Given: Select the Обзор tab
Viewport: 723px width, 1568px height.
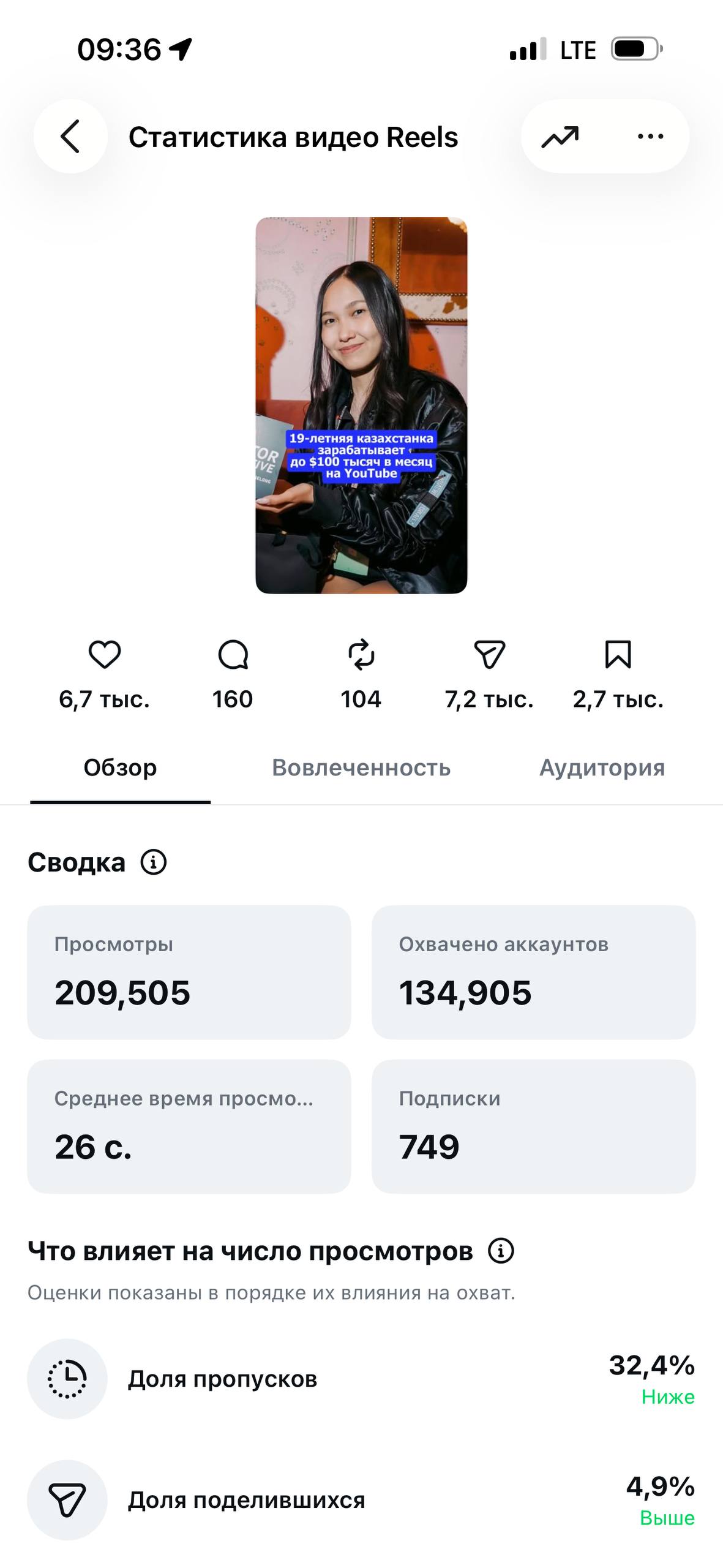Looking at the screenshot, I should [x=120, y=767].
